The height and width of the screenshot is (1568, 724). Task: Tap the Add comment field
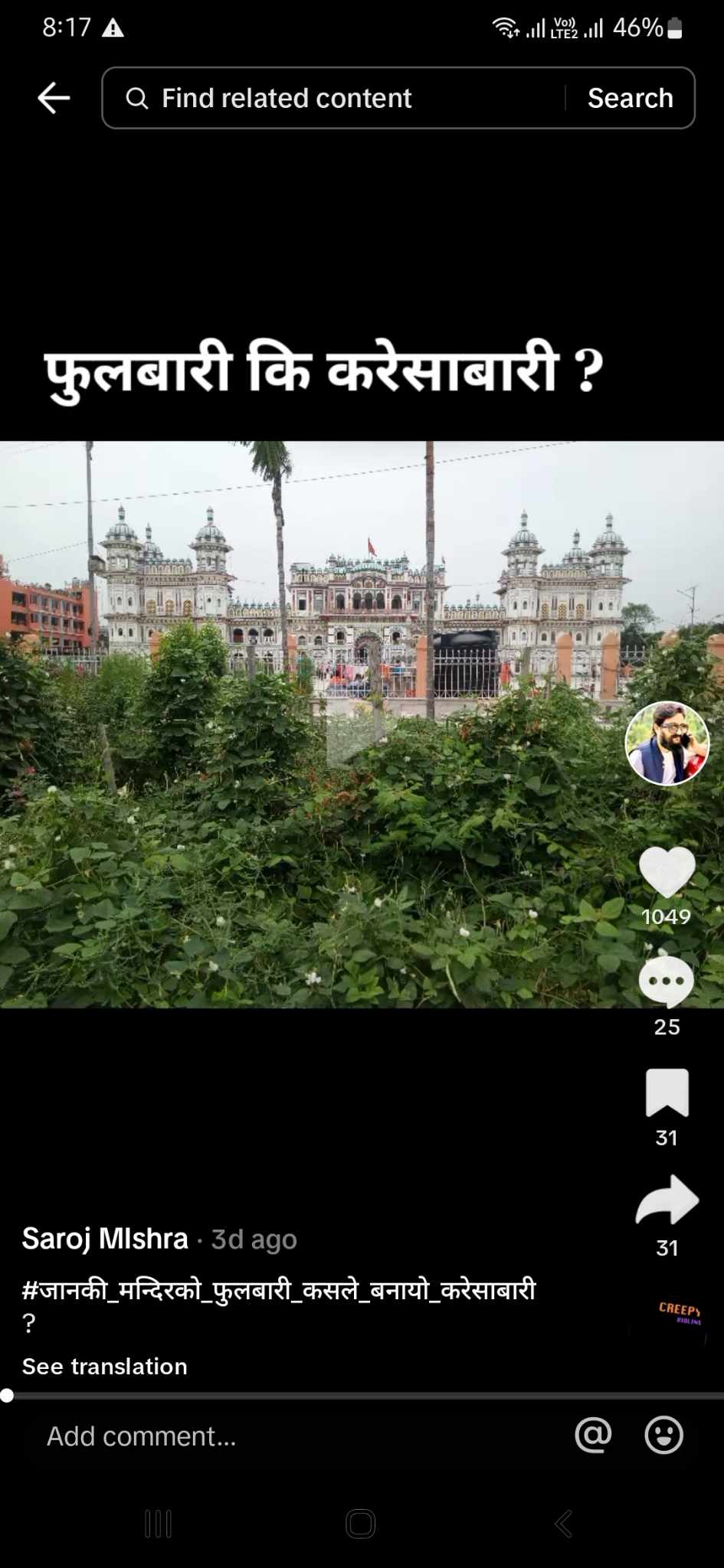click(x=291, y=1436)
